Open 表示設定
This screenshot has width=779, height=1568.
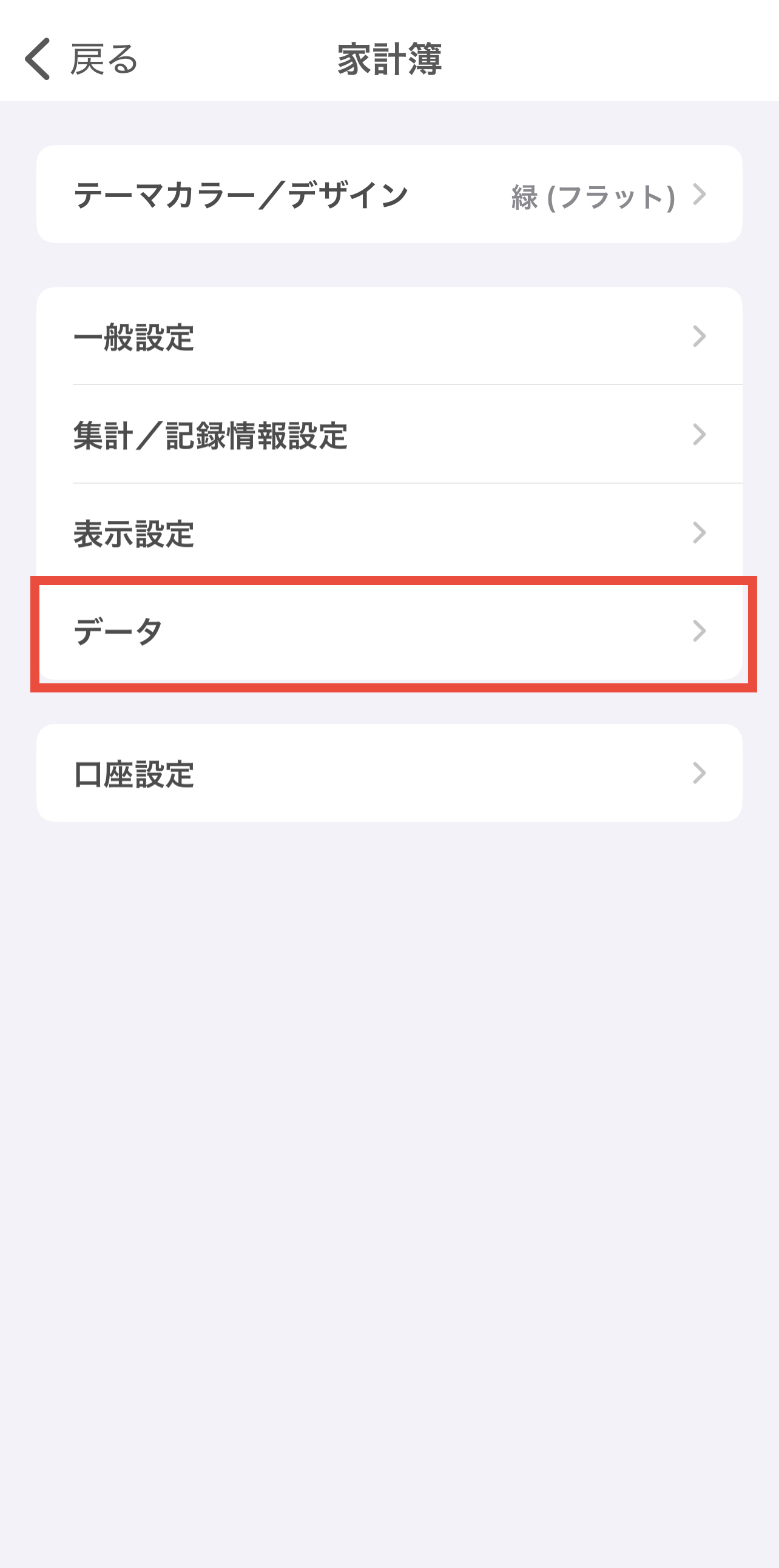[x=388, y=532]
